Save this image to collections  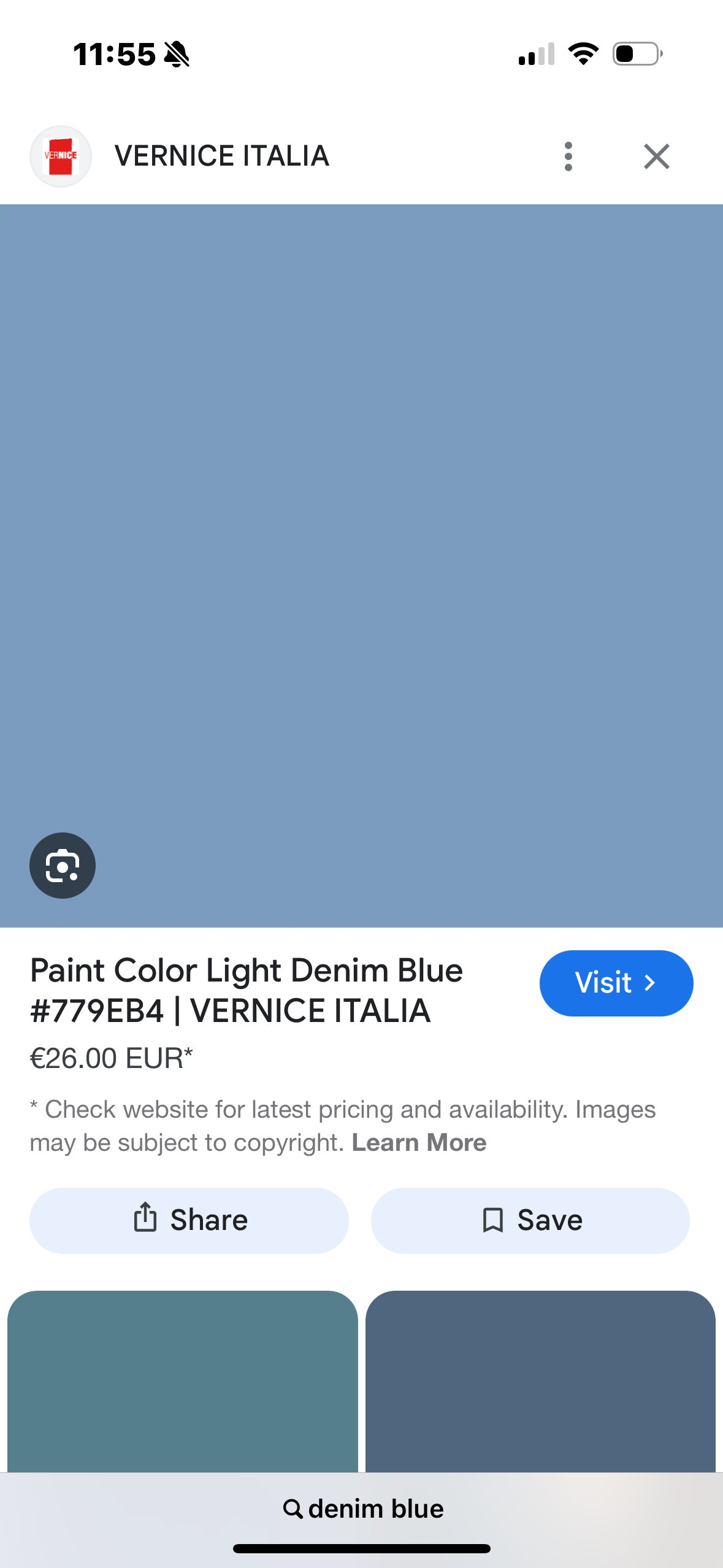530,1220
